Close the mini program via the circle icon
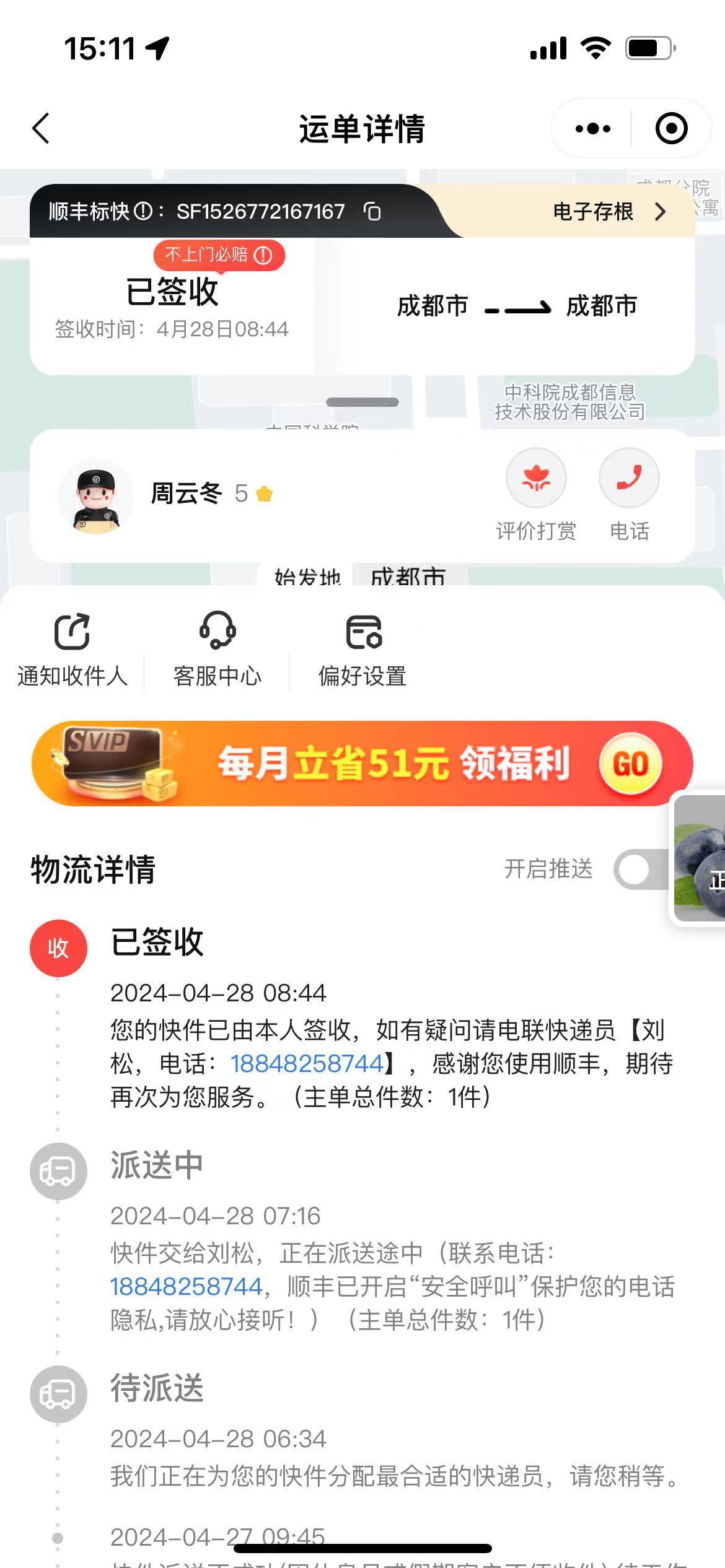 tap(672, 129)
